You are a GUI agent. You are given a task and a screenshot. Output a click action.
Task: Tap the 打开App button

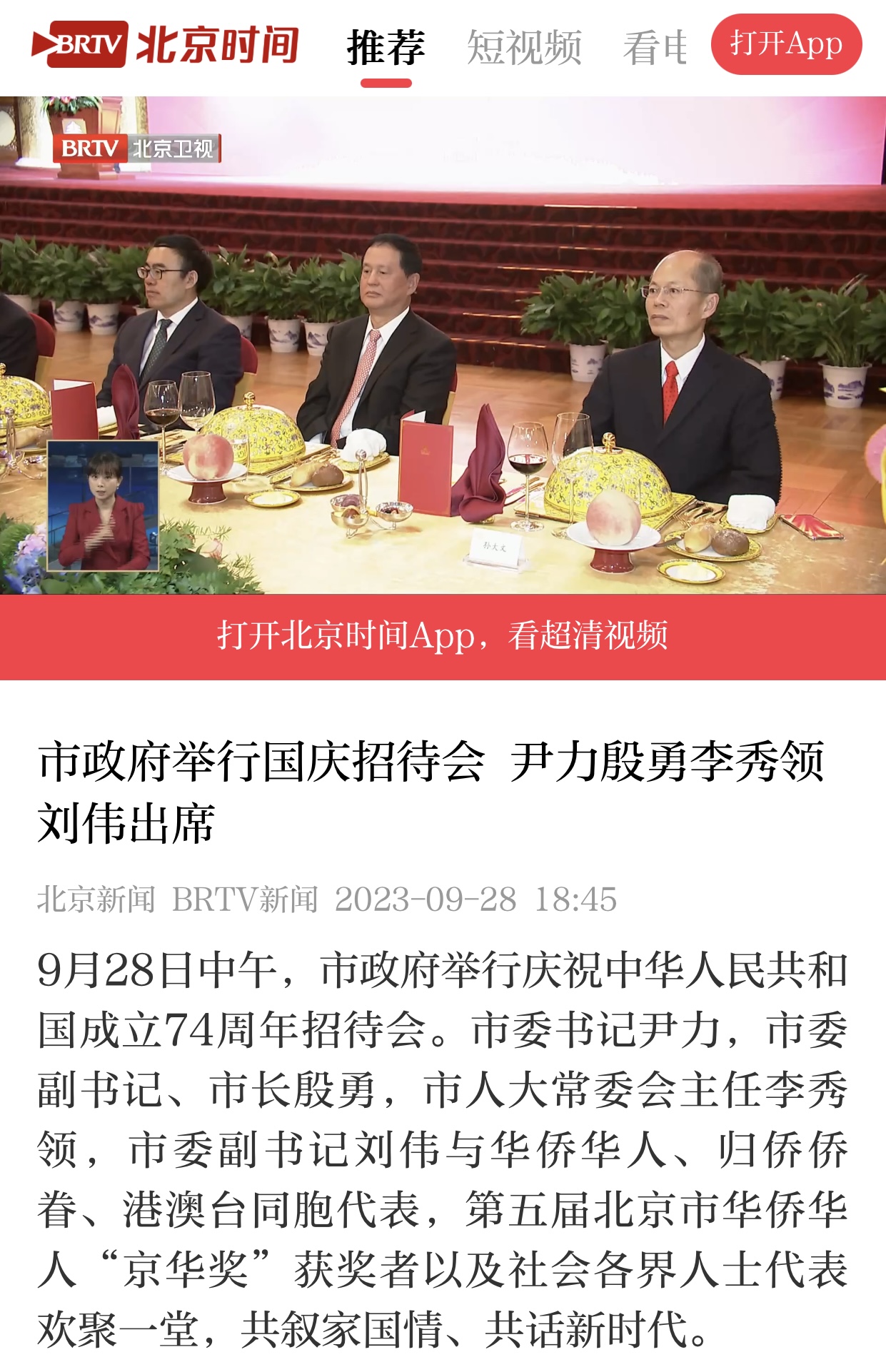tap(786, 44)
